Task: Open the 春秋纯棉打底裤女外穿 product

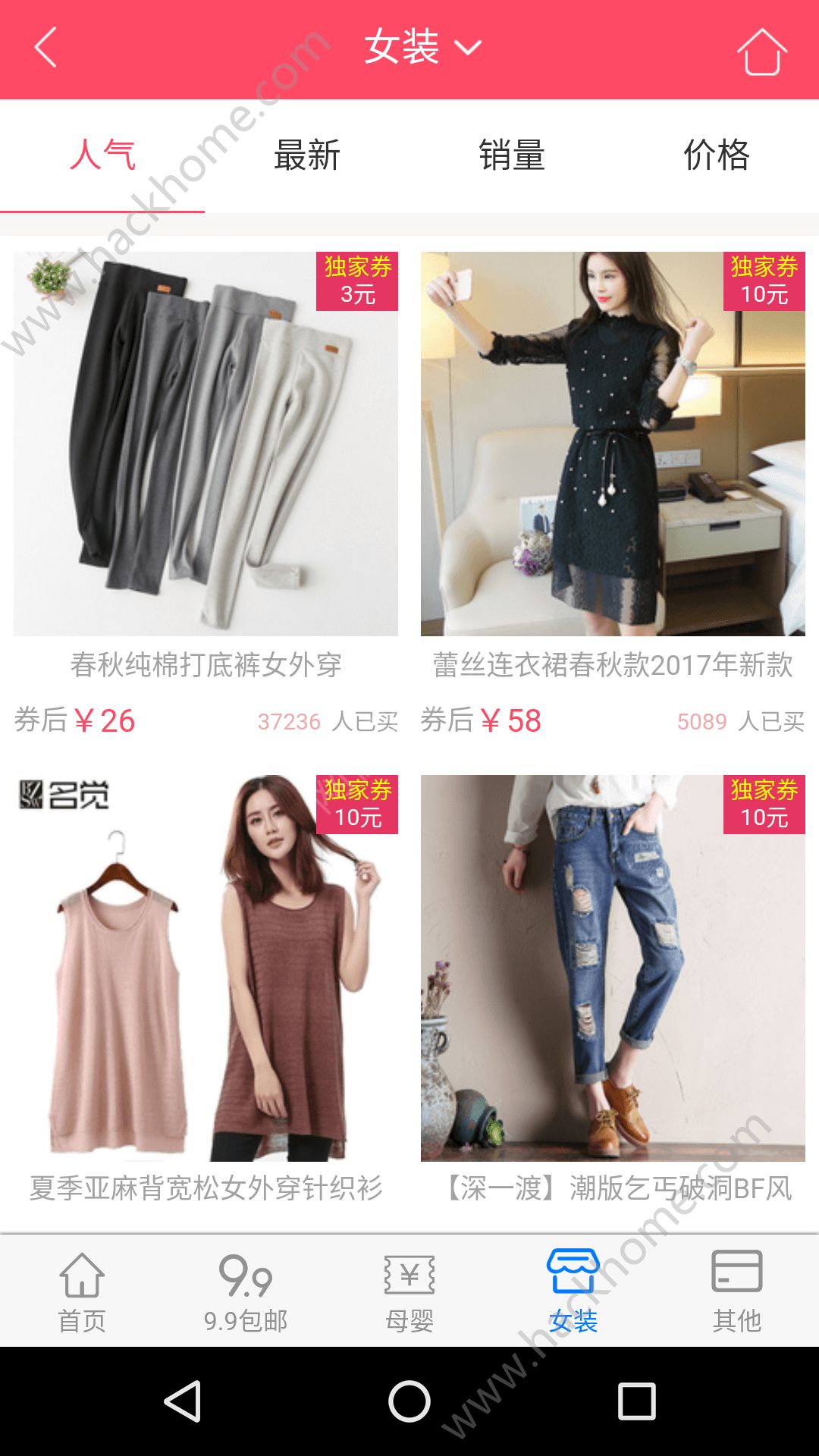Action: 206,444
